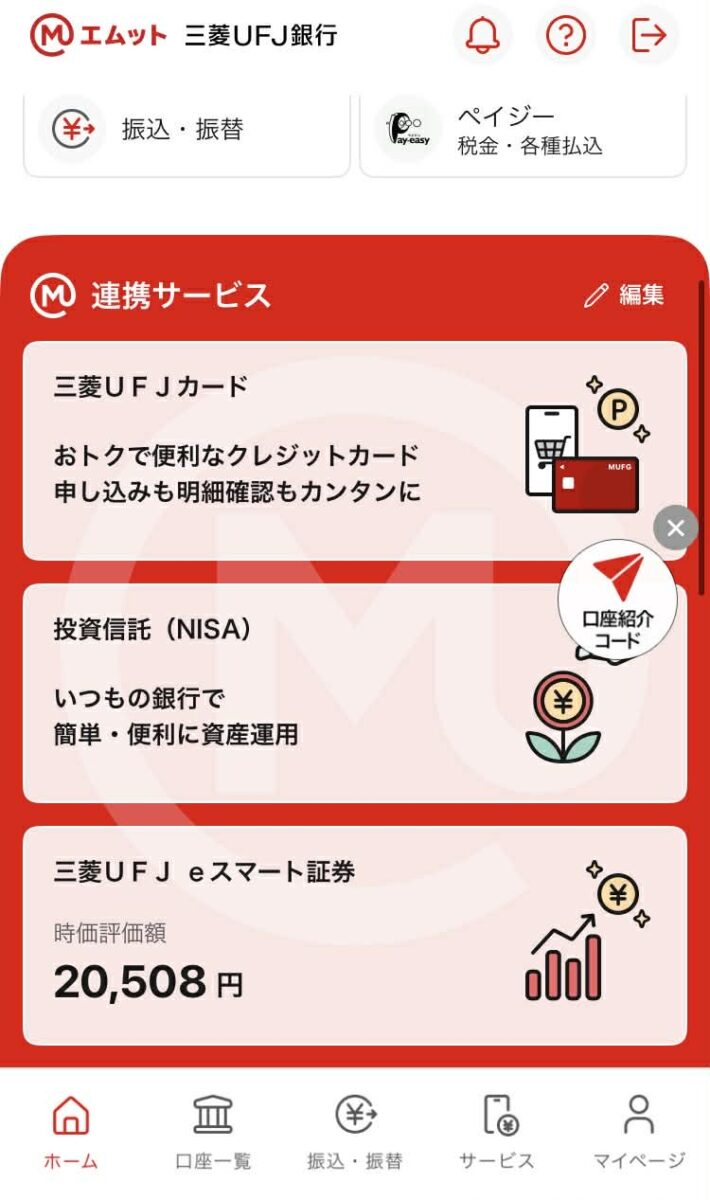This screenshot has width=710, height=1200.
Task: Open the notifications bell
Action: click(483, 36)
